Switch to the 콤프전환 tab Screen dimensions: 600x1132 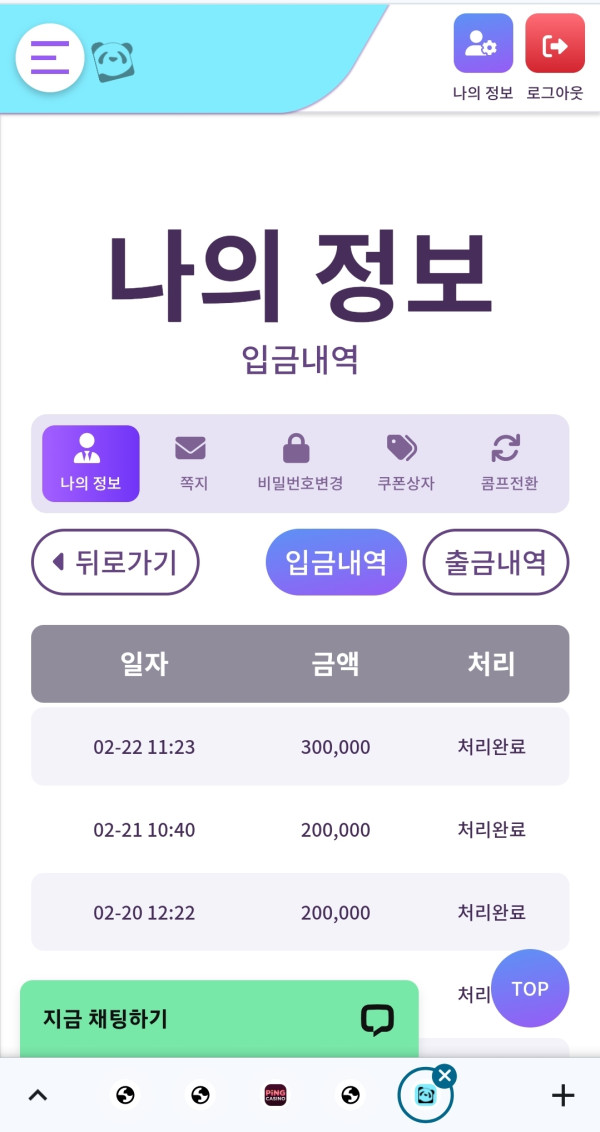coord(509,463)
